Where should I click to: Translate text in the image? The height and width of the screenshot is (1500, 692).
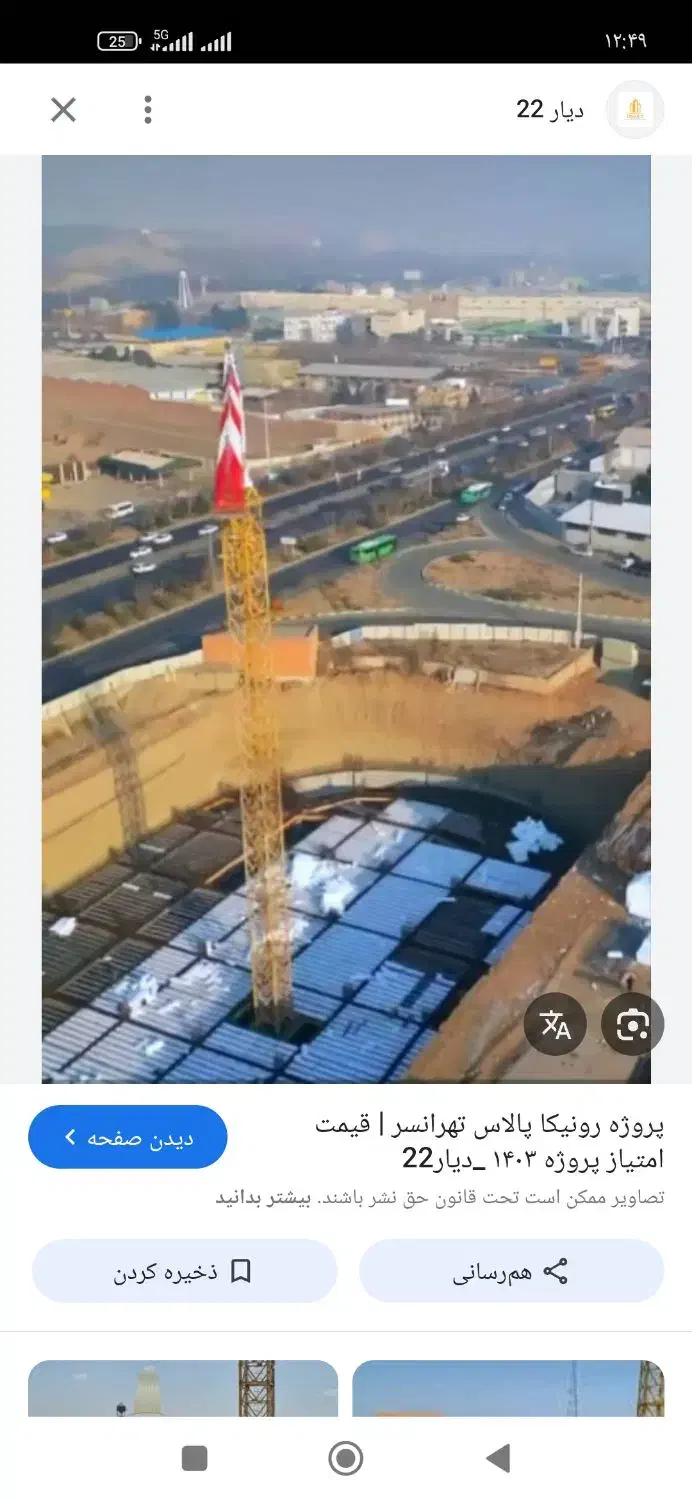point(555,1024)
